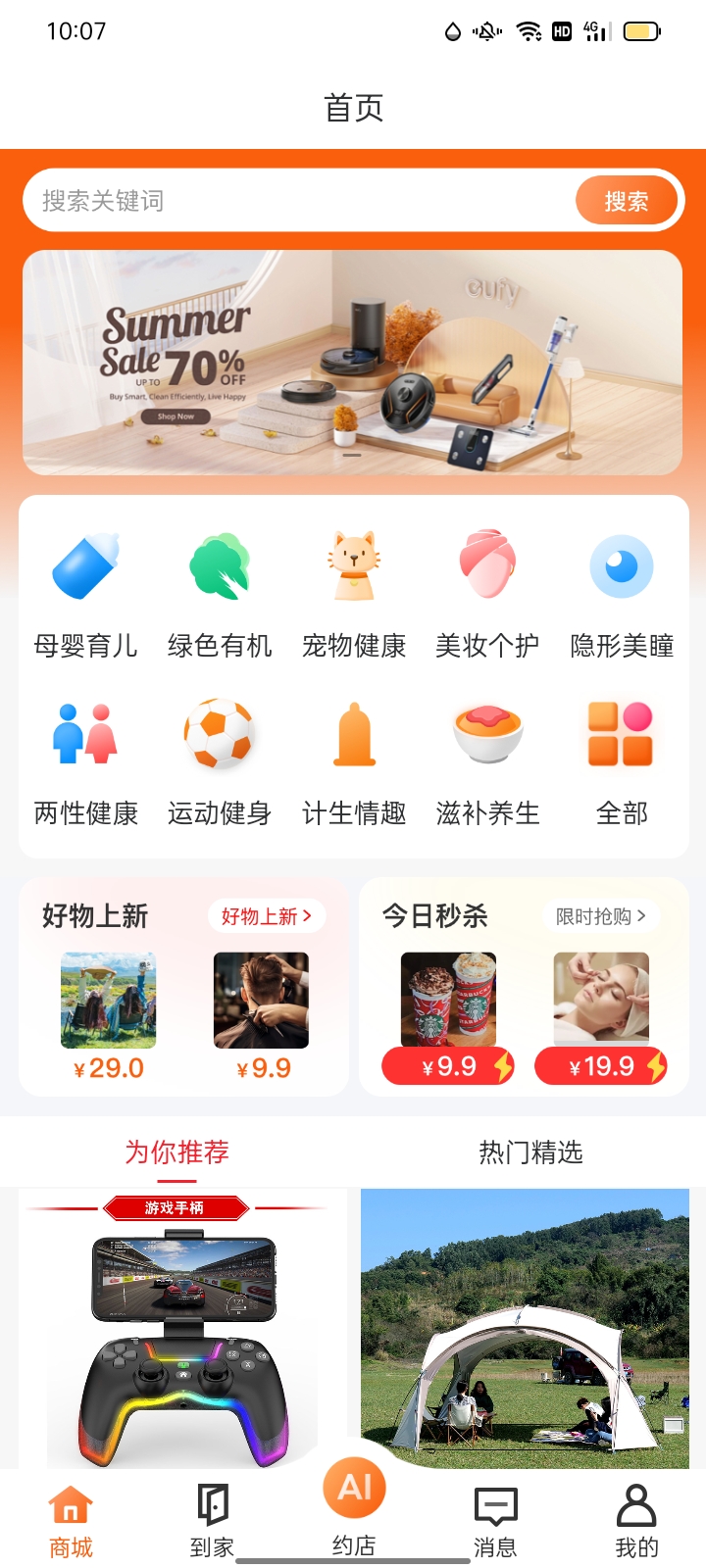Screen dimensions: 706x1568
Task: Open the 滋补养生 bowl icon
Action: coord(487,733)
